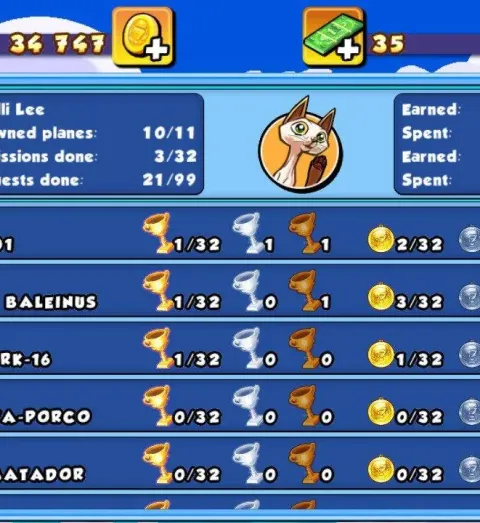This screenshot has height=523, width=480.
Task: Tap the gold coin plus button
Action: pos(143,37)
